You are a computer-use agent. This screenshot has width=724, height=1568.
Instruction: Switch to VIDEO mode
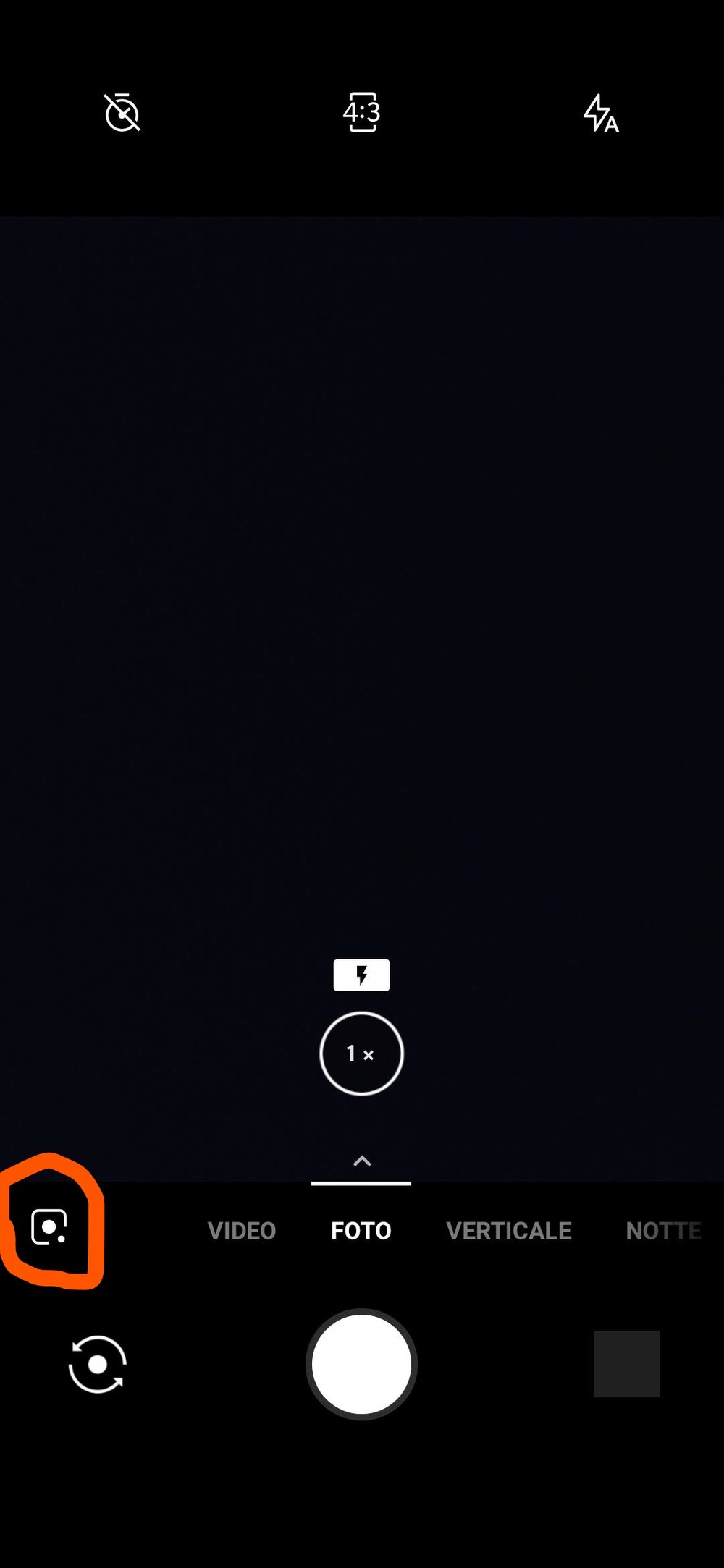[x=242, y=1231]
